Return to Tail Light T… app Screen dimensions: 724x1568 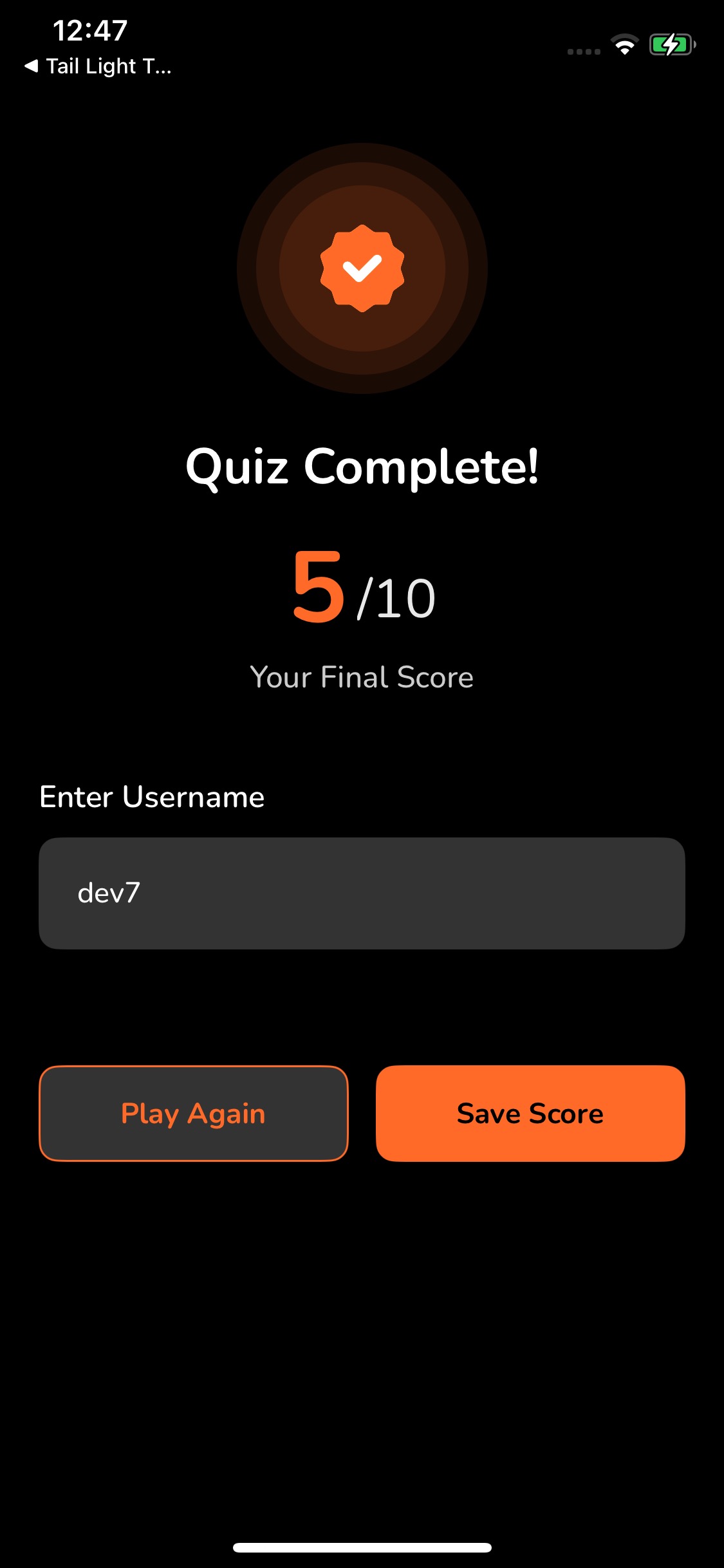[x=98, y=66]
